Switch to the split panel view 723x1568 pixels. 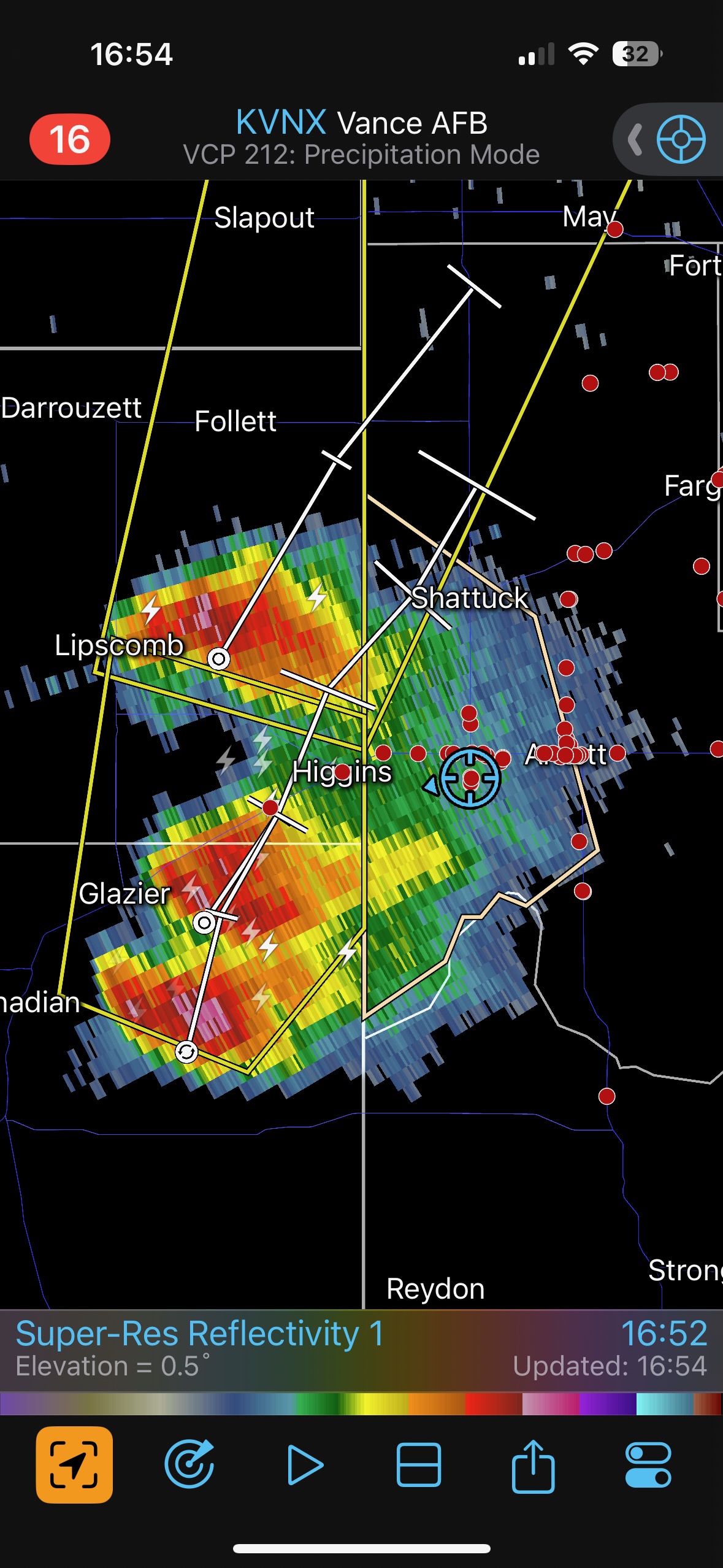[x=418, y=1464]
